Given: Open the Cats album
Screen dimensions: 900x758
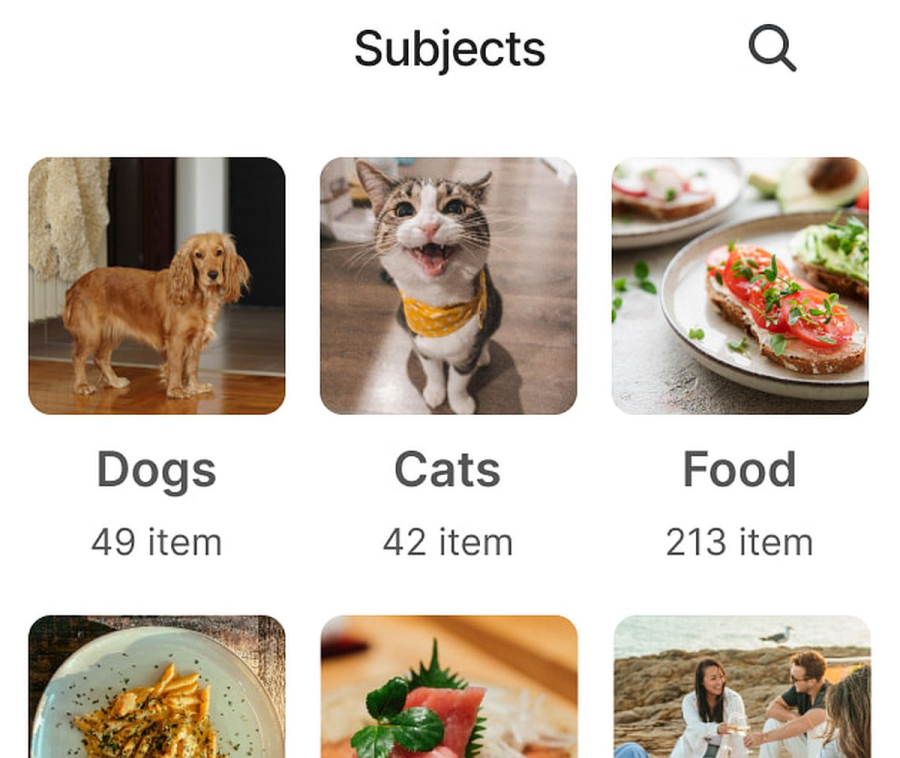Looking at the screenshot, I should click(x=448, y=286).
